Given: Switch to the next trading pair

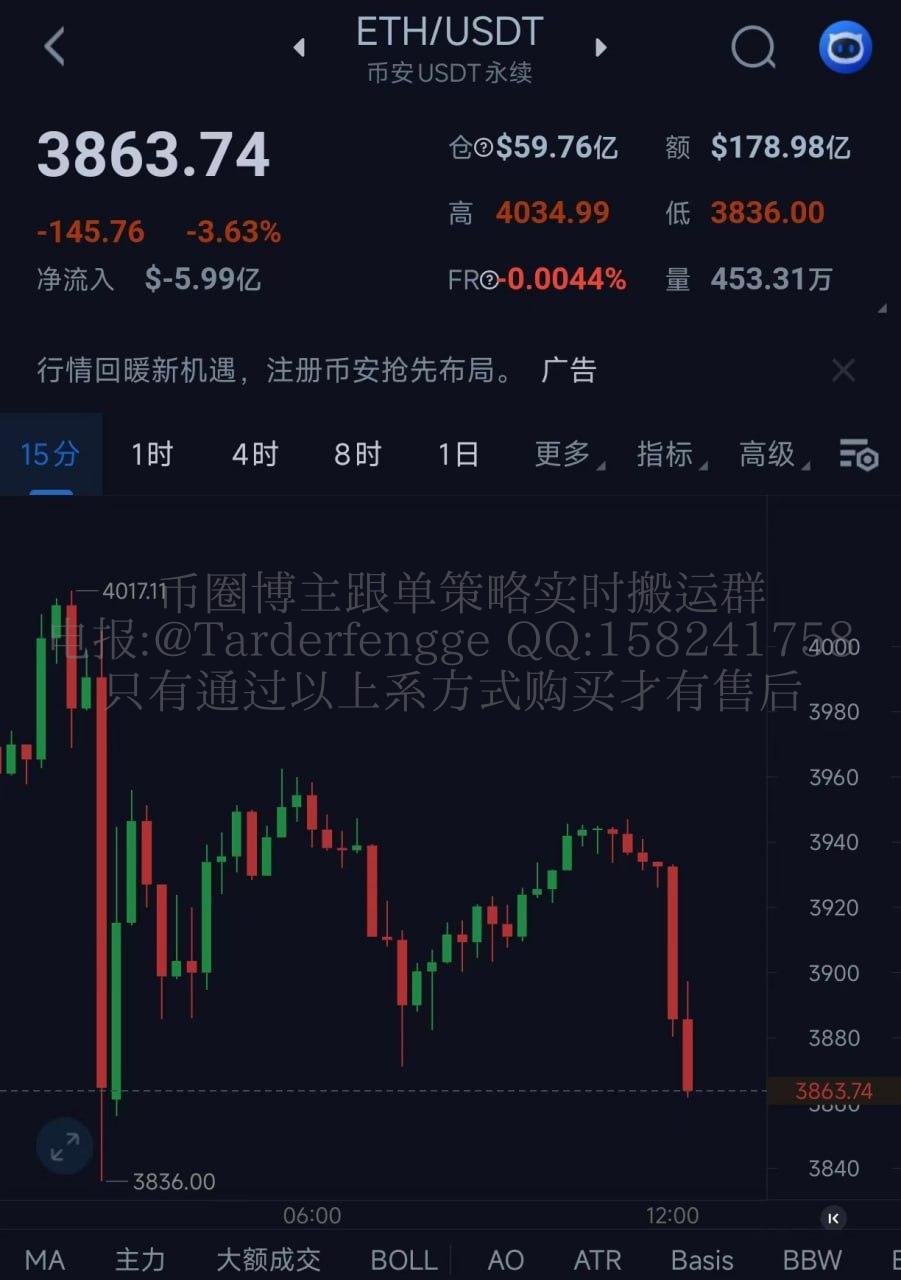Looking at the screenshot, I should pyautogui.click(x=601, y=47).
